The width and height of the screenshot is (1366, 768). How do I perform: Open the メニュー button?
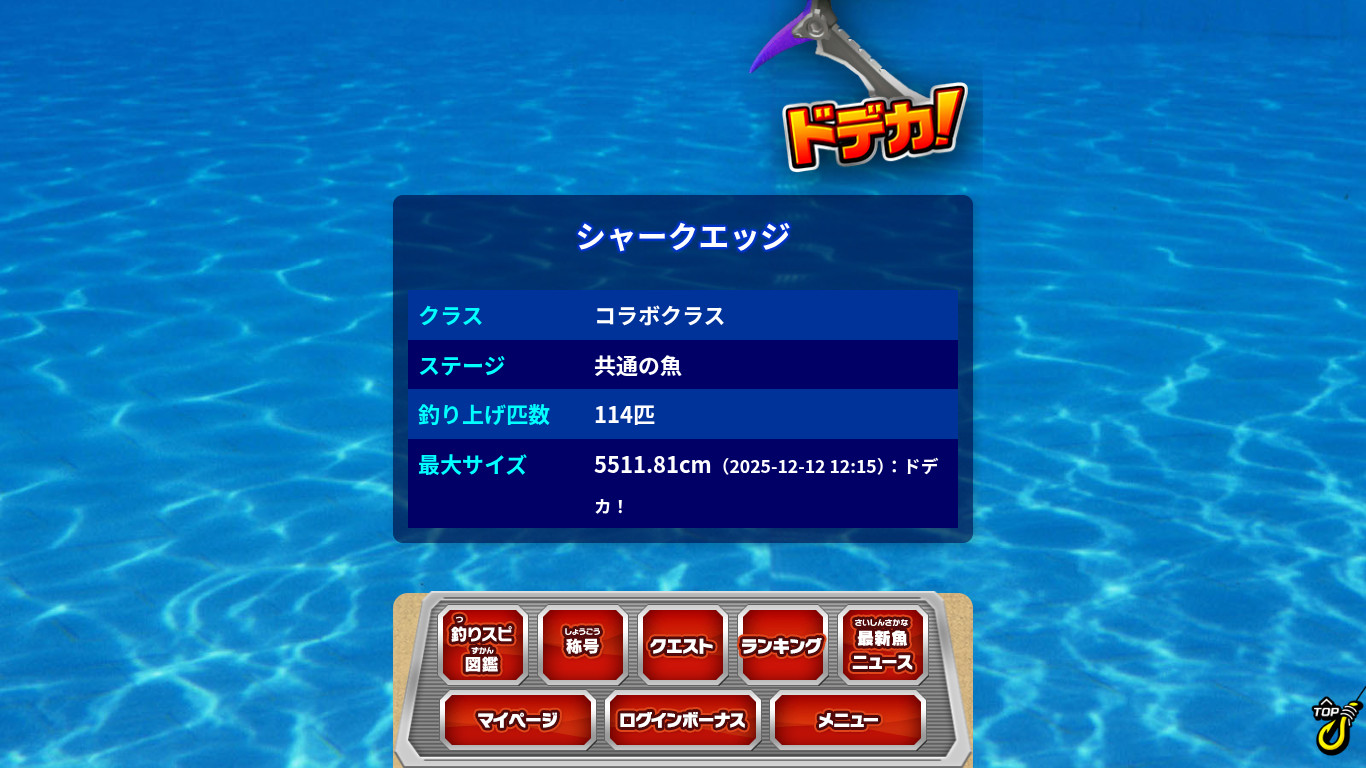pyautogui.click(x=848, y=720)
